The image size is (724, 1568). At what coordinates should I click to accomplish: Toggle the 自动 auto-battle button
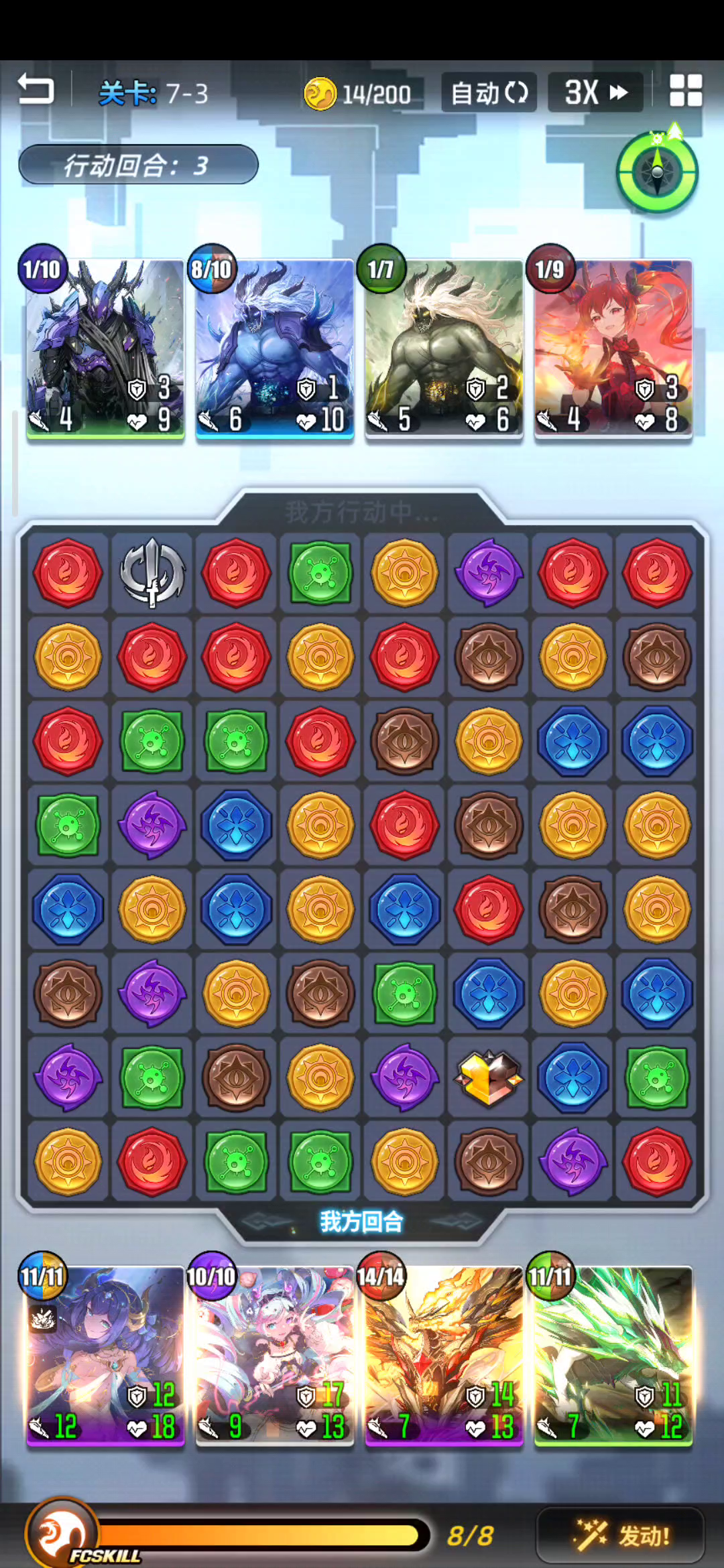coord(489,92)
